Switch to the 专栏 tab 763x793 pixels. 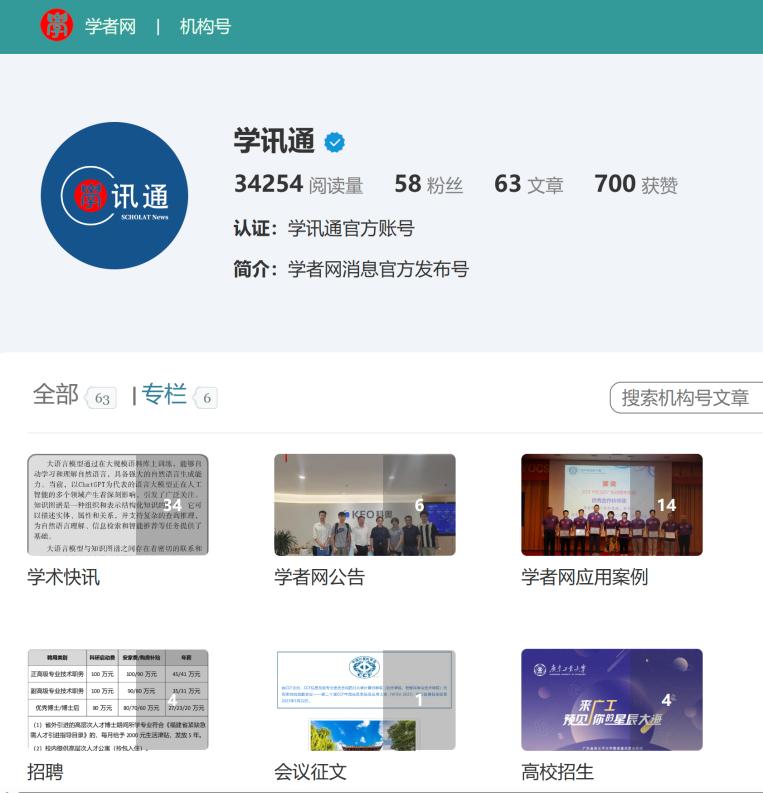point(164,395)
